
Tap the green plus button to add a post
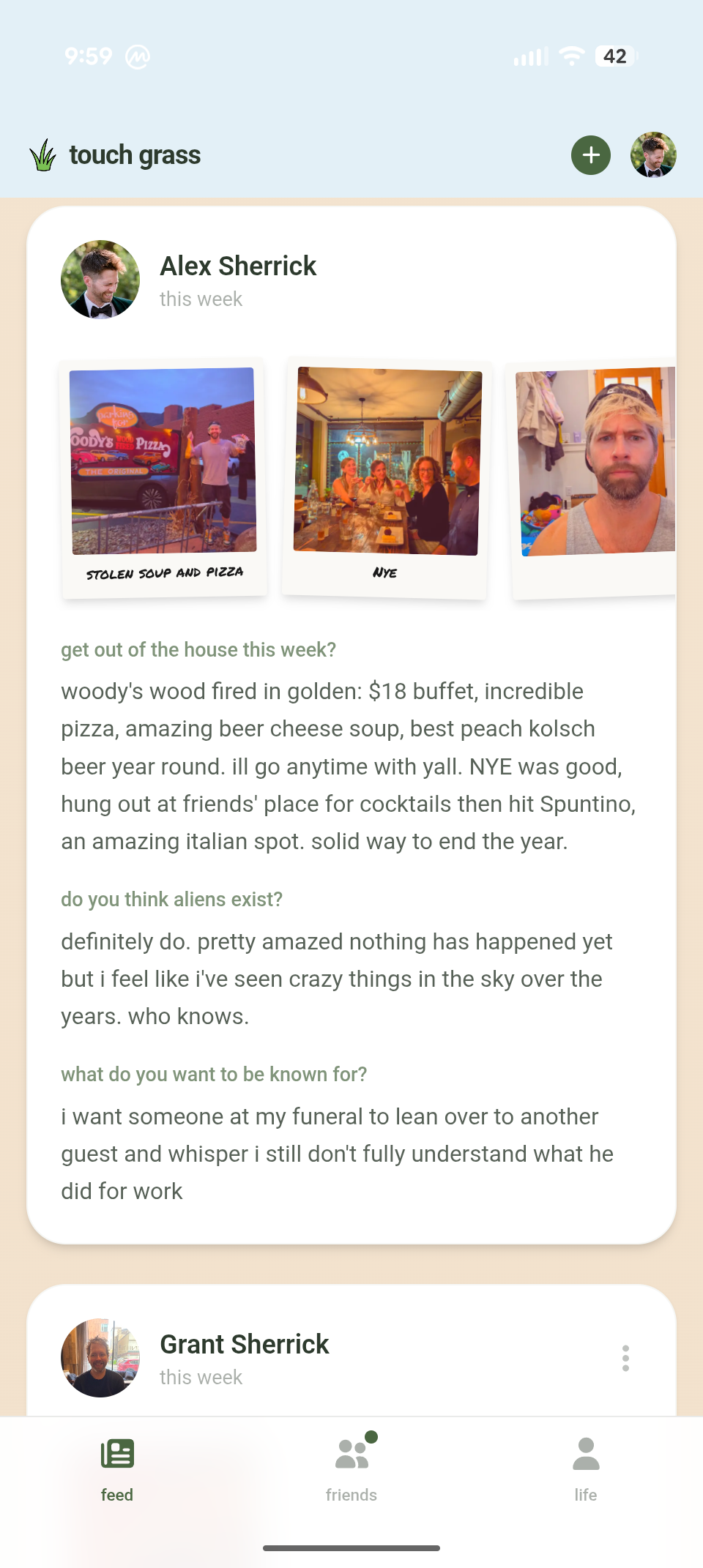coord(590,155)
